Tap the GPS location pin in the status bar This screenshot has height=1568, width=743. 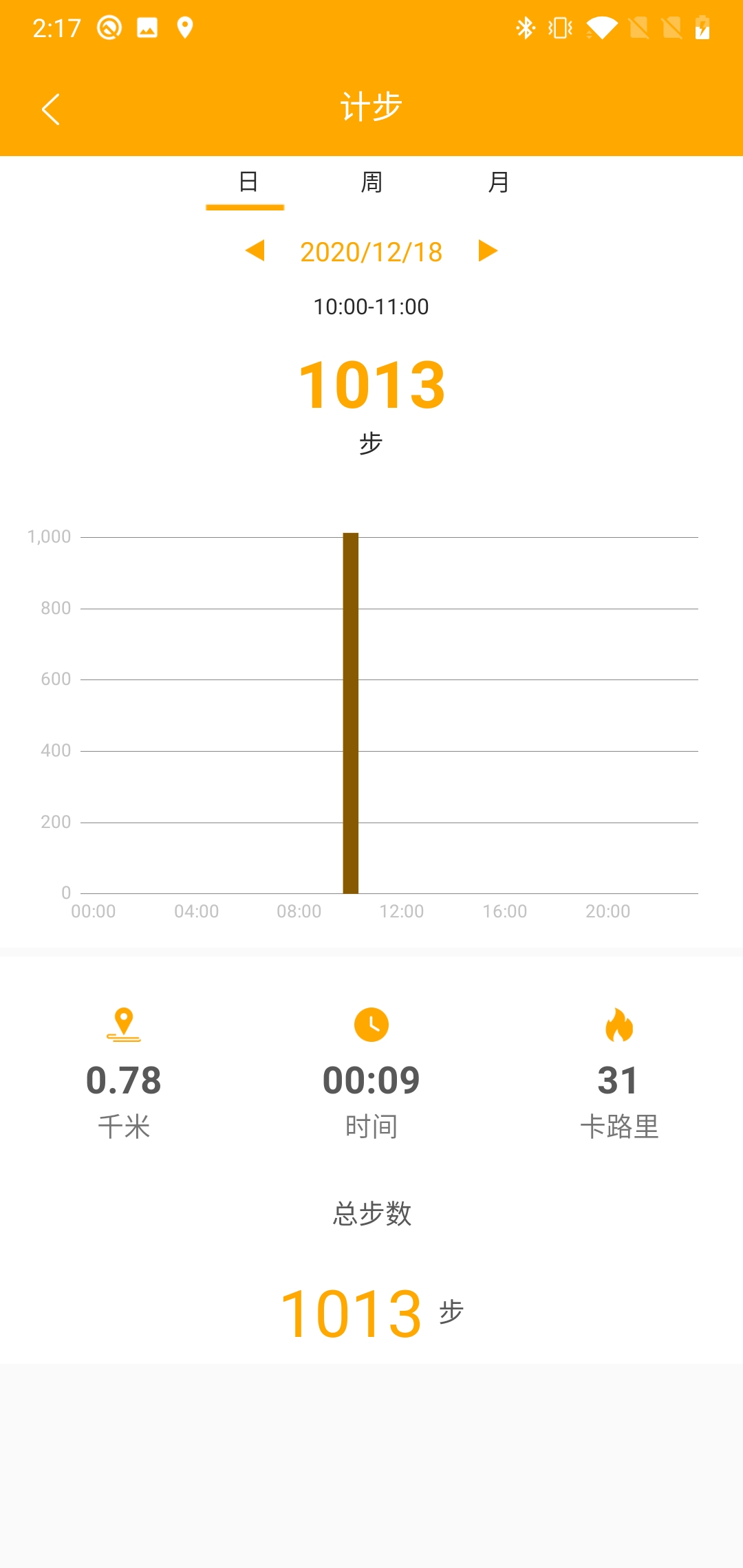[x=184, y=28]
